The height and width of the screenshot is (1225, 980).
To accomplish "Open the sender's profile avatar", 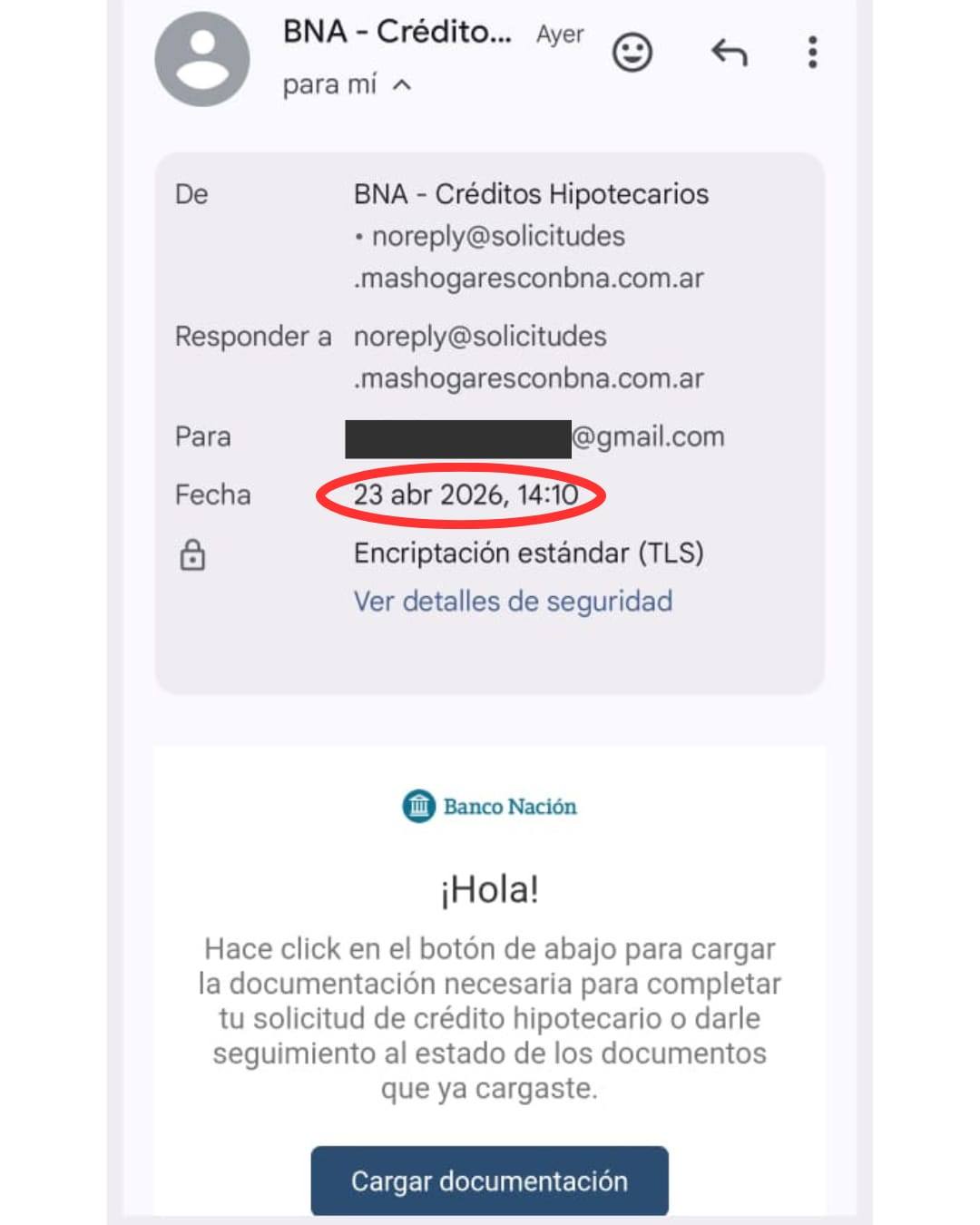I will (202, 60).
